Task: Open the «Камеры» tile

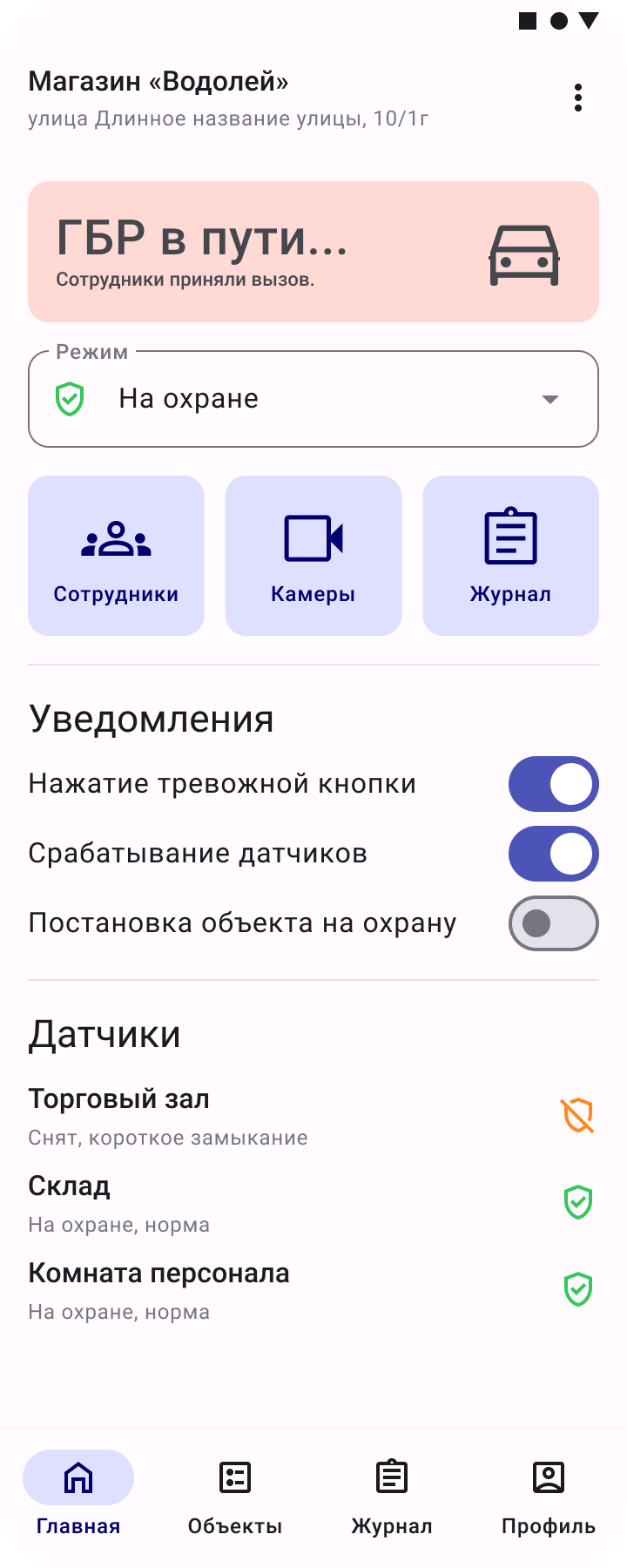Action: pyautogui.click(x=313, y=555)
